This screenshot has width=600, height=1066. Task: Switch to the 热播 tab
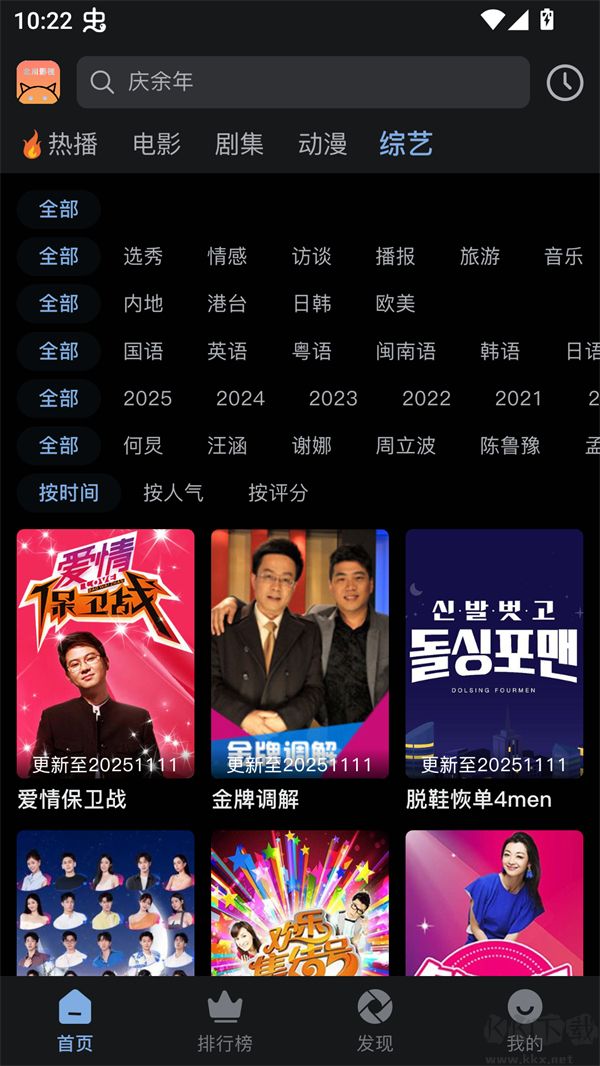[x=60, y=144]
